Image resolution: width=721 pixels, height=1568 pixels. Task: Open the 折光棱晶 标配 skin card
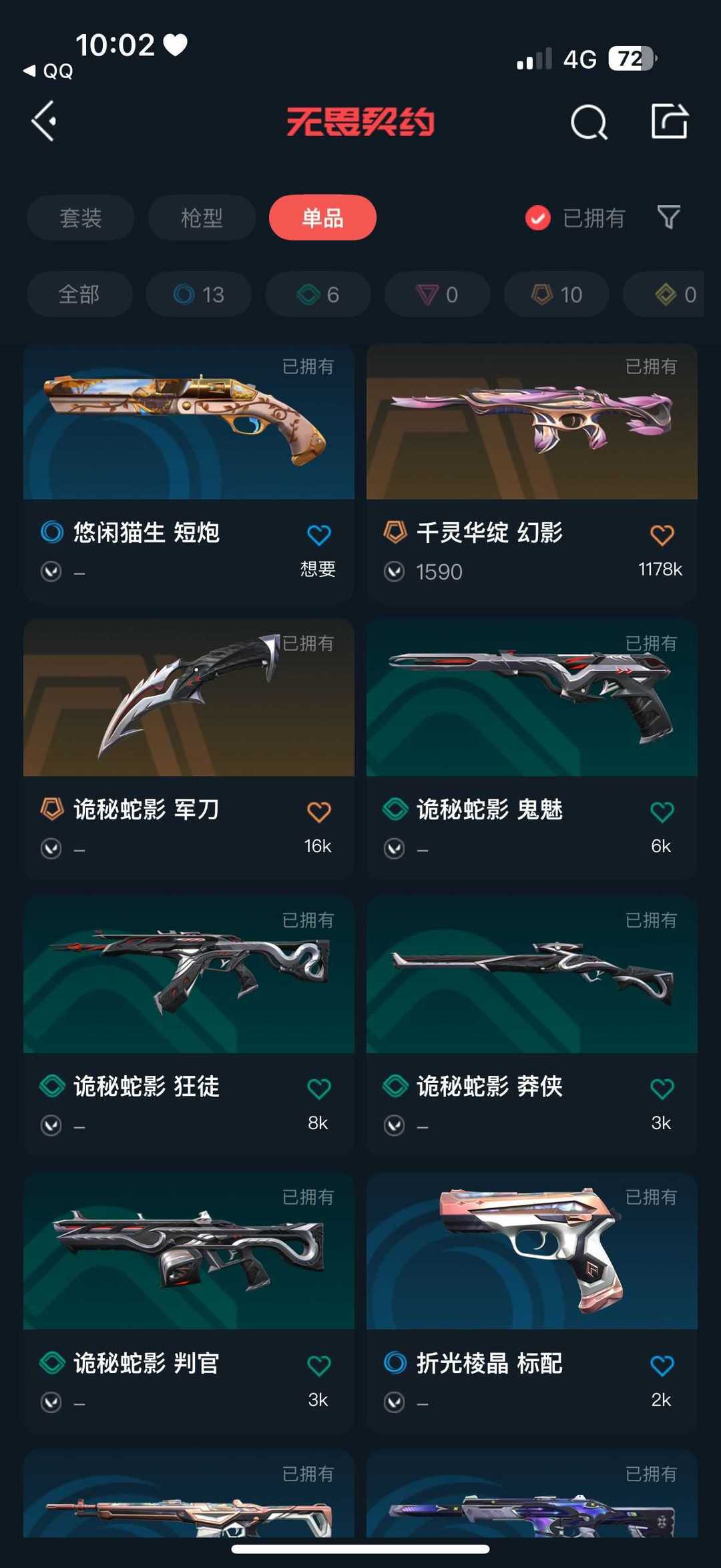click(x=532, y=1303)
